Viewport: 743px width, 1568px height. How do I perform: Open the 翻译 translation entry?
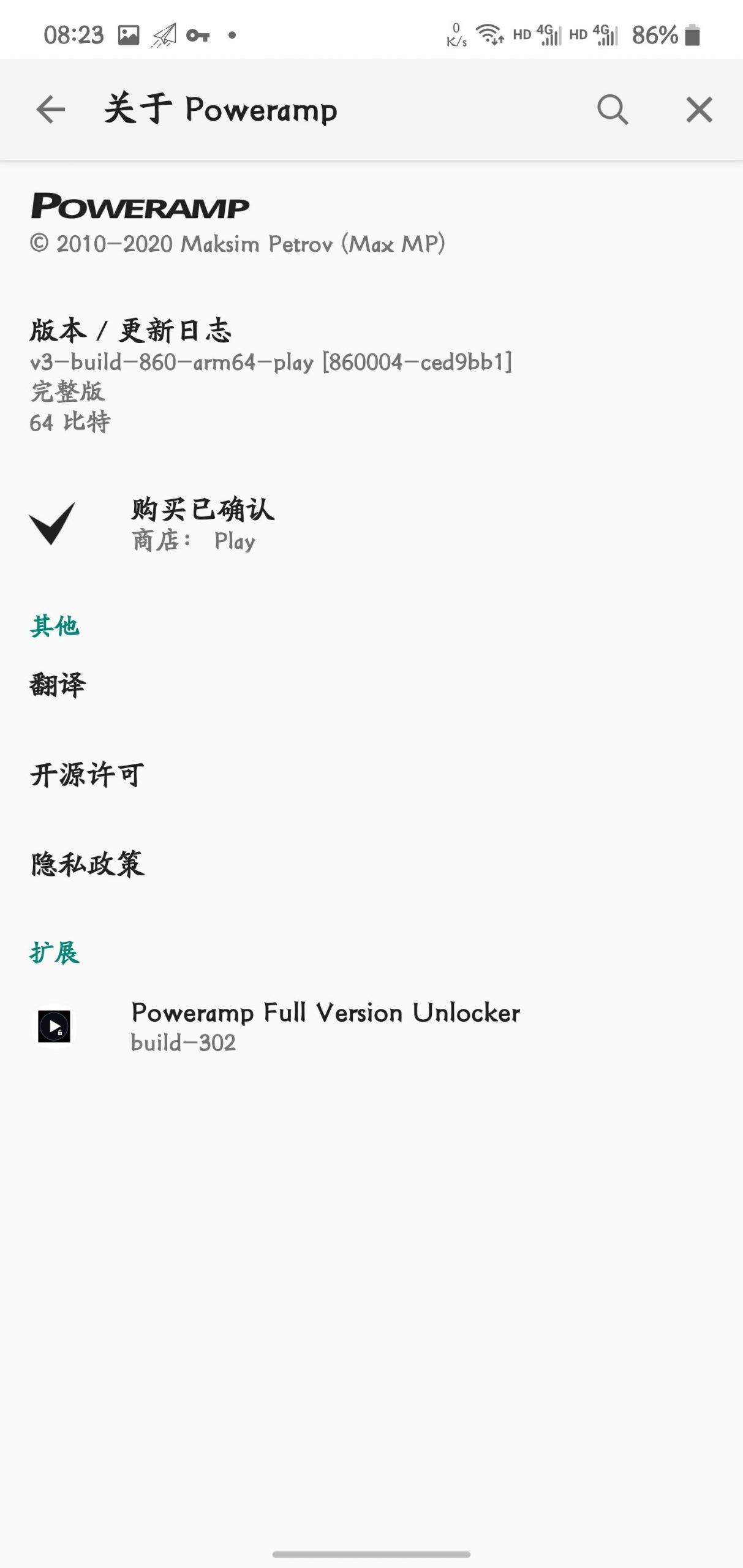pyautogui.click(x=58, y=685)
